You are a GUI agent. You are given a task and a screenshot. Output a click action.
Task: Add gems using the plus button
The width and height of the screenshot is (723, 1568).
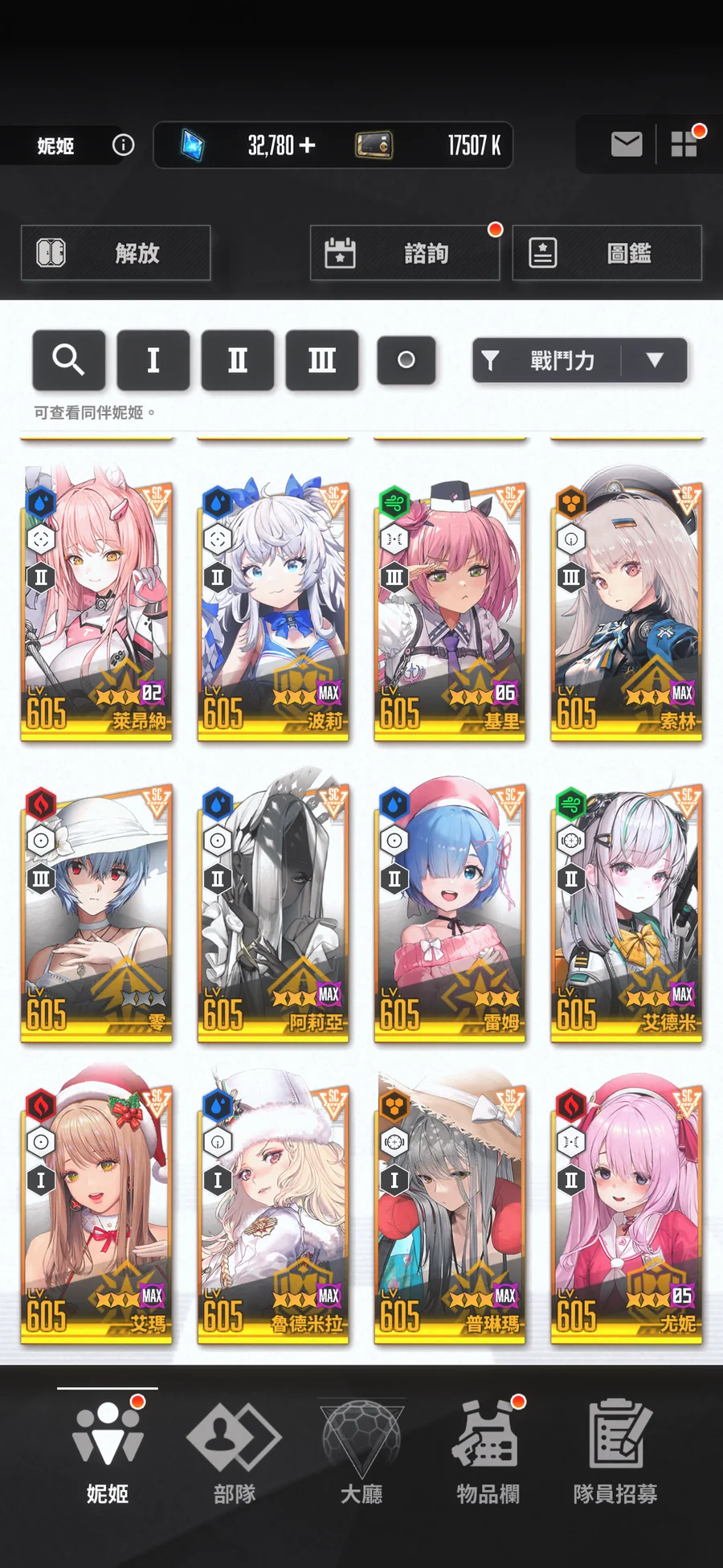(307, 145)
